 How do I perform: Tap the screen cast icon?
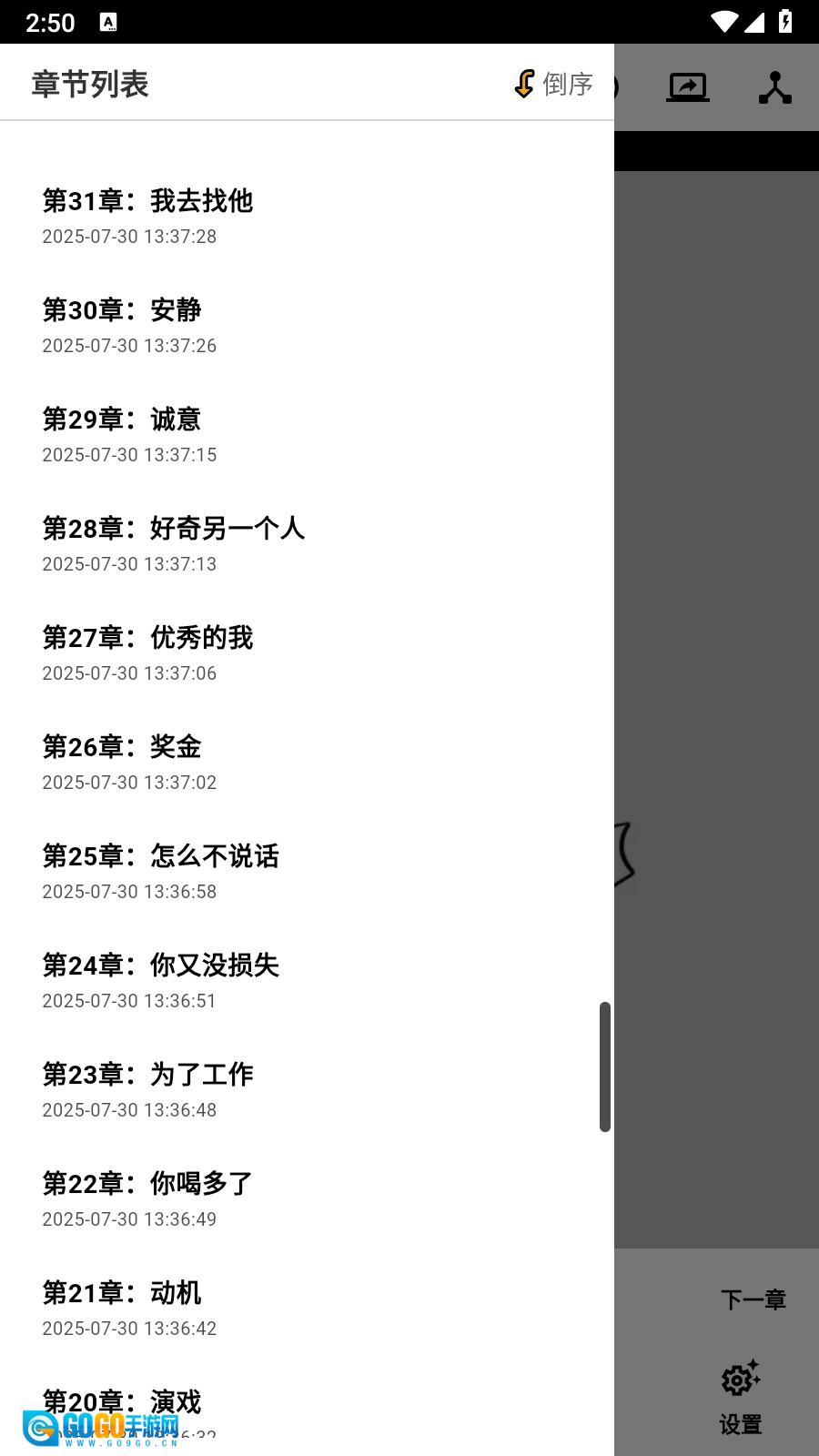tap(688, 87)
